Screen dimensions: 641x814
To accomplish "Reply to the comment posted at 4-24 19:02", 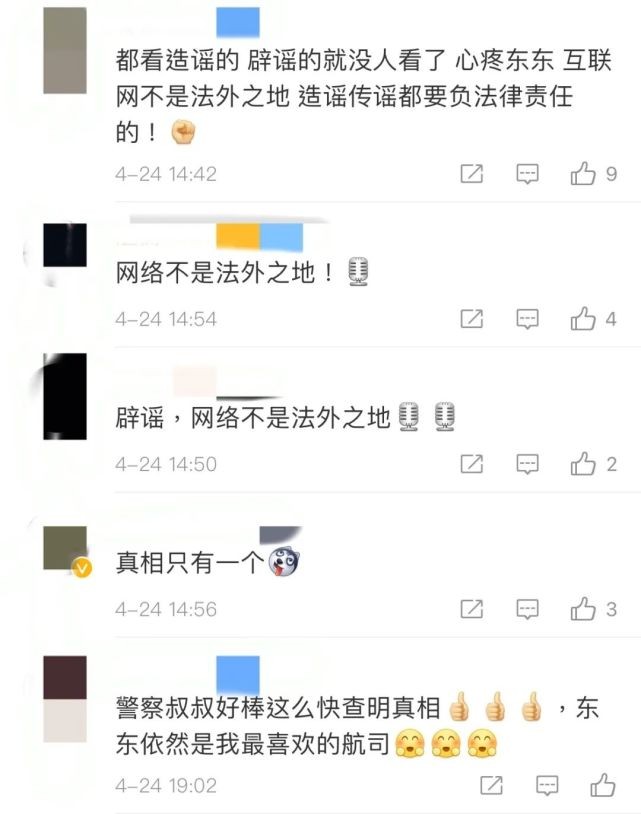I will click(547, 784).
